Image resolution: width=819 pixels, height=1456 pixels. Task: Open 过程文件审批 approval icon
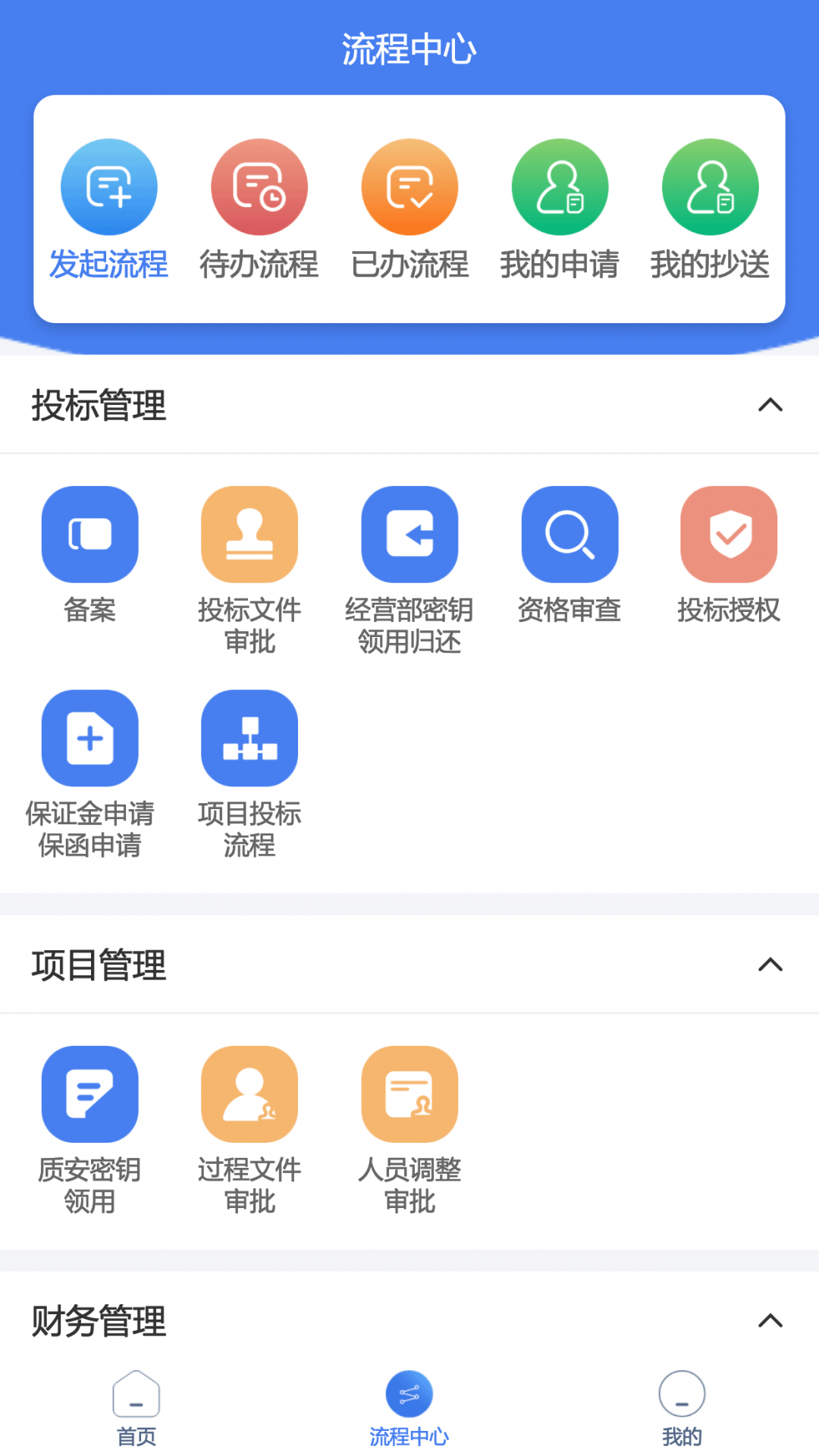click(x=249, y=1094)
